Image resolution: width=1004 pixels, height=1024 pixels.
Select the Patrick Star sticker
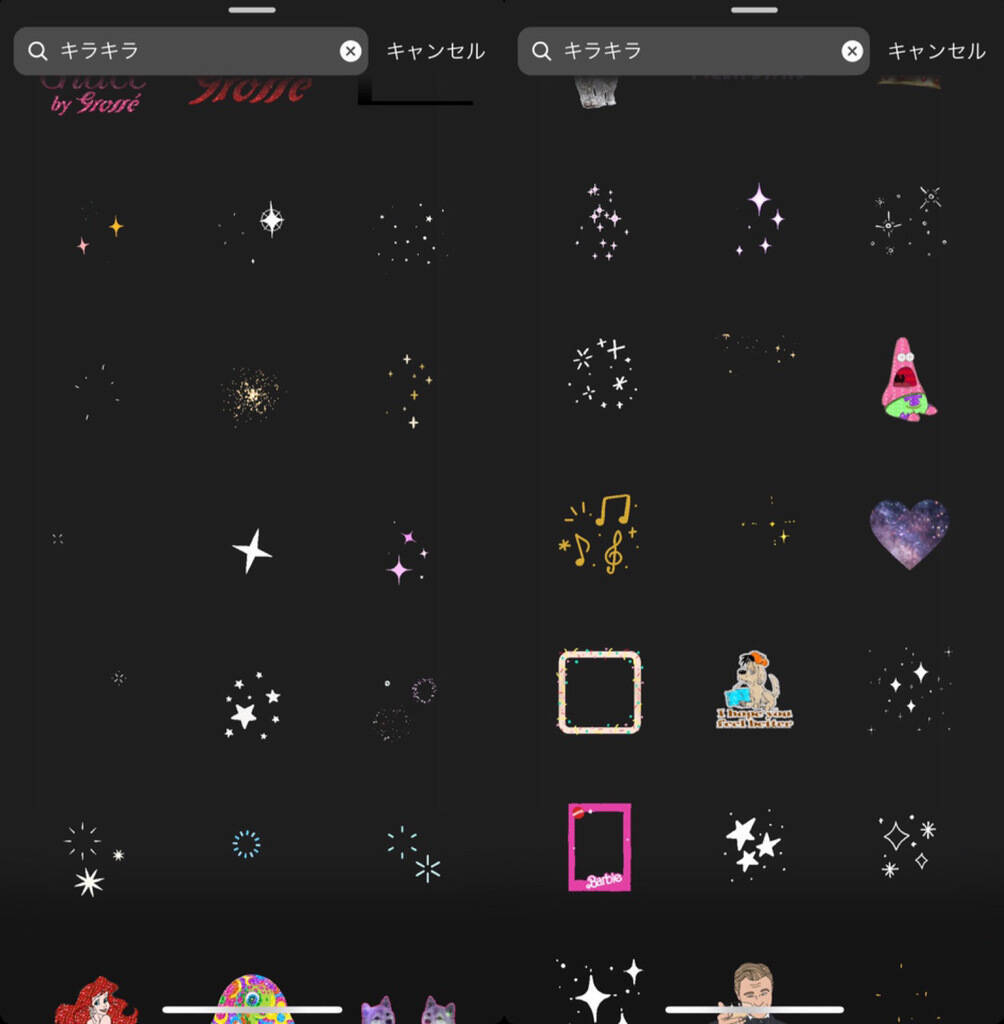click(x=908, y=380)
